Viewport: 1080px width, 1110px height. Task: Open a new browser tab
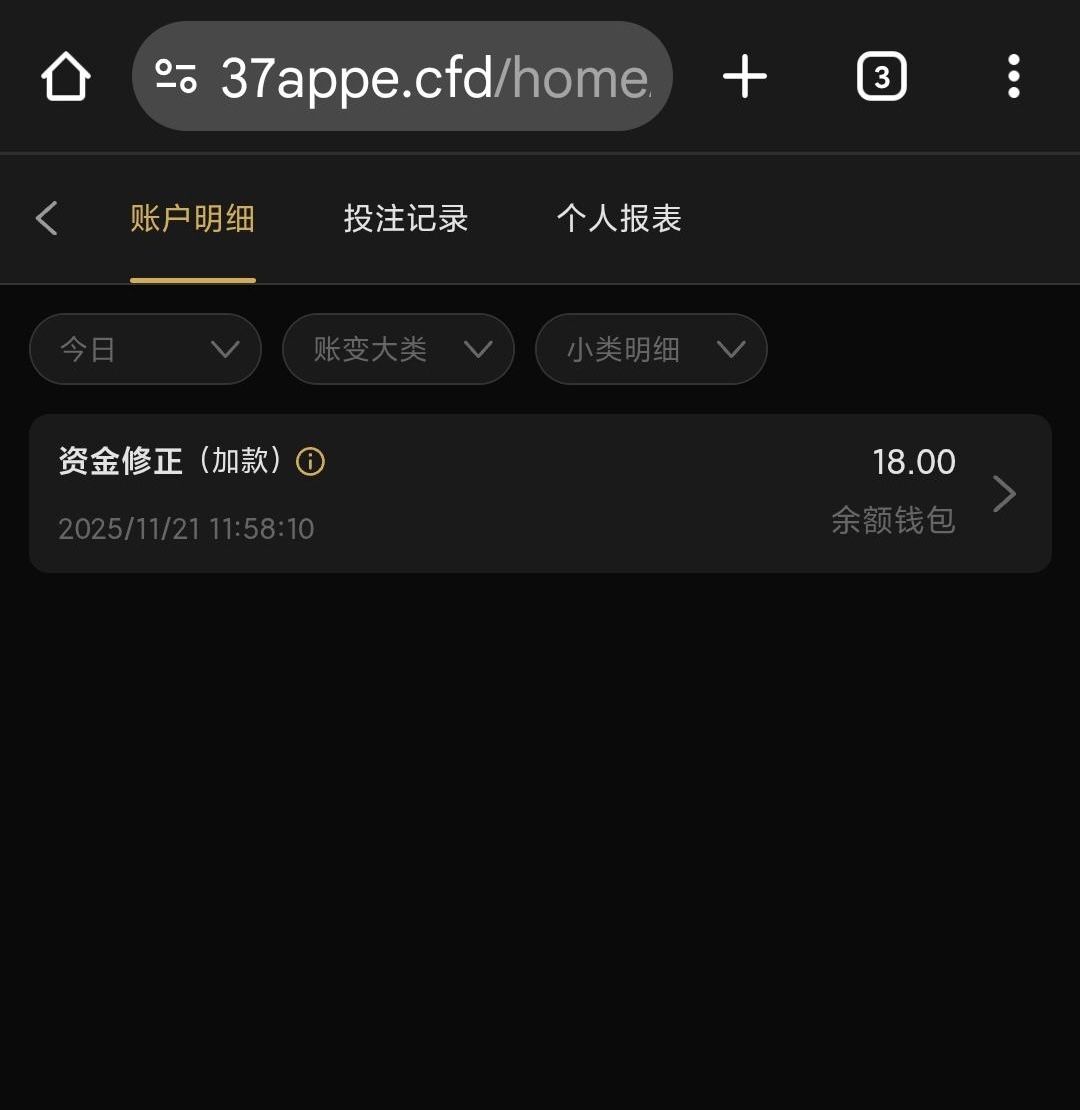coord(745,77)
